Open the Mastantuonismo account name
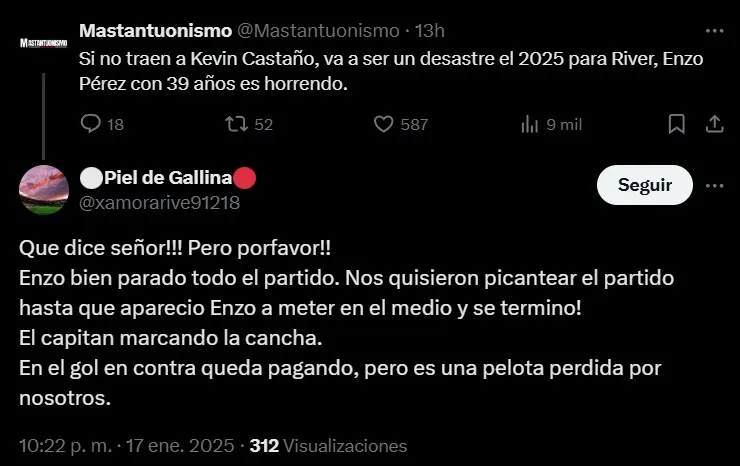The height and width of the screenshot is (466, 740). (154, 30)
